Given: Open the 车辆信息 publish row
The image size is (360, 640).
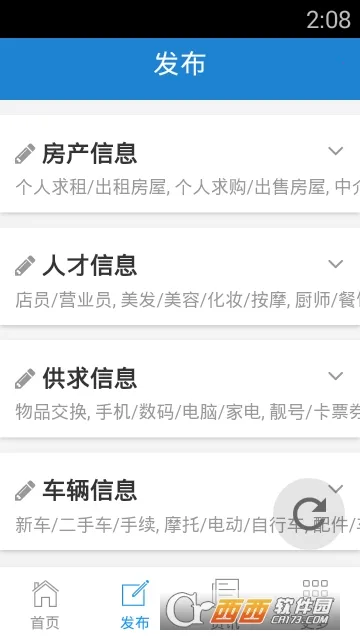Looking at the screenshot, I should coord(180,501).
